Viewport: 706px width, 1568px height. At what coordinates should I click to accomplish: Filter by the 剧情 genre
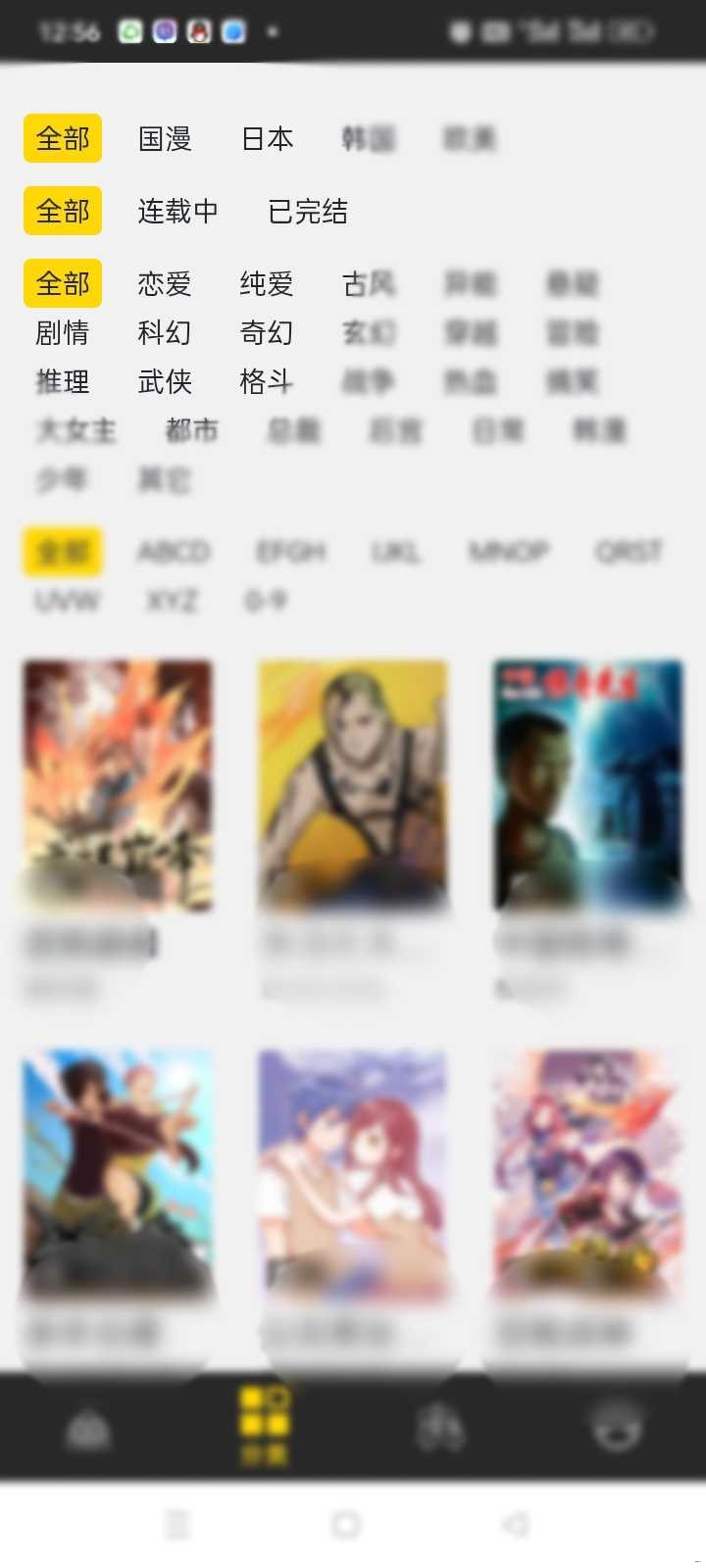point(63,333)
